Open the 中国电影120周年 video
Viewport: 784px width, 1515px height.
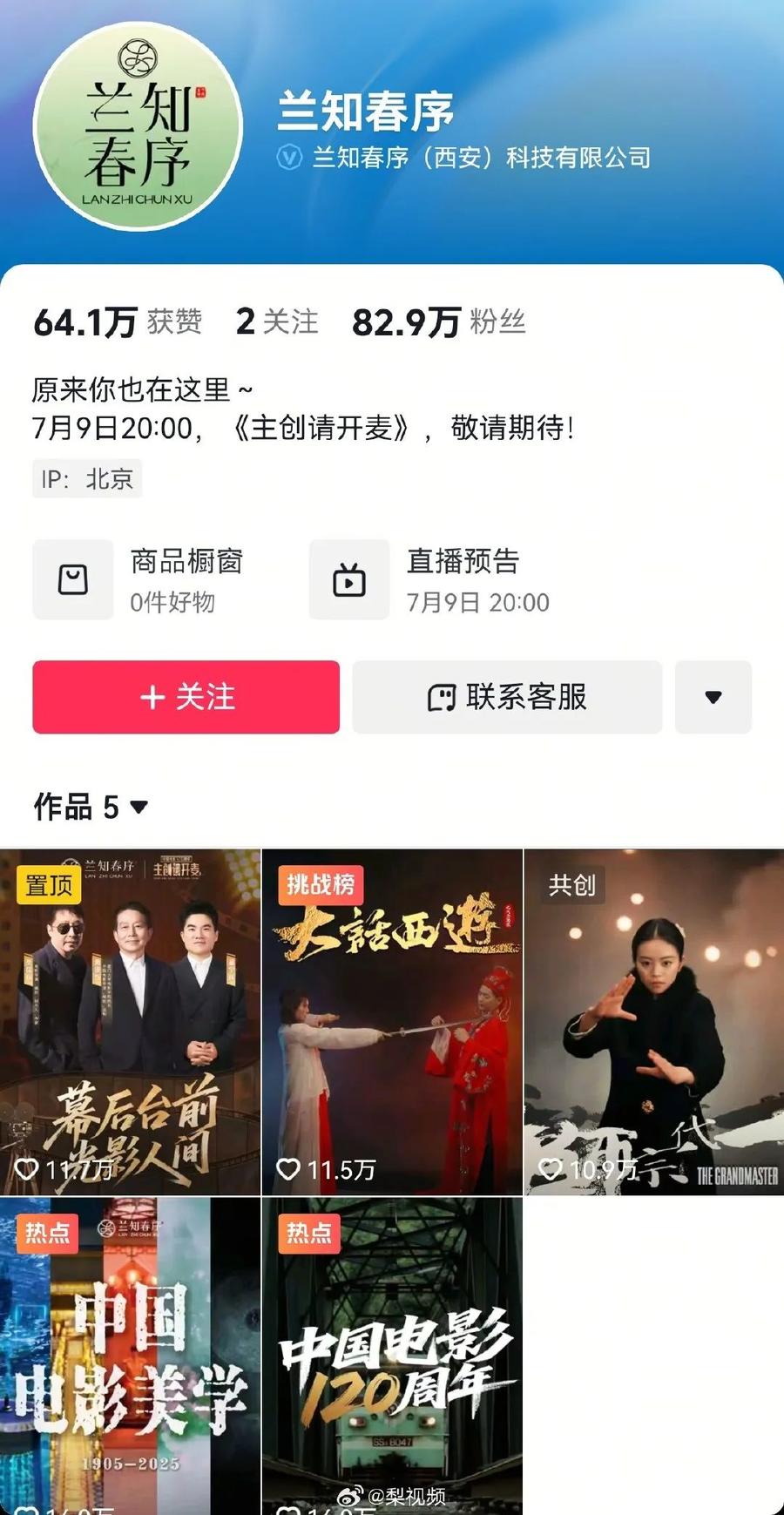coord(392,1356)
